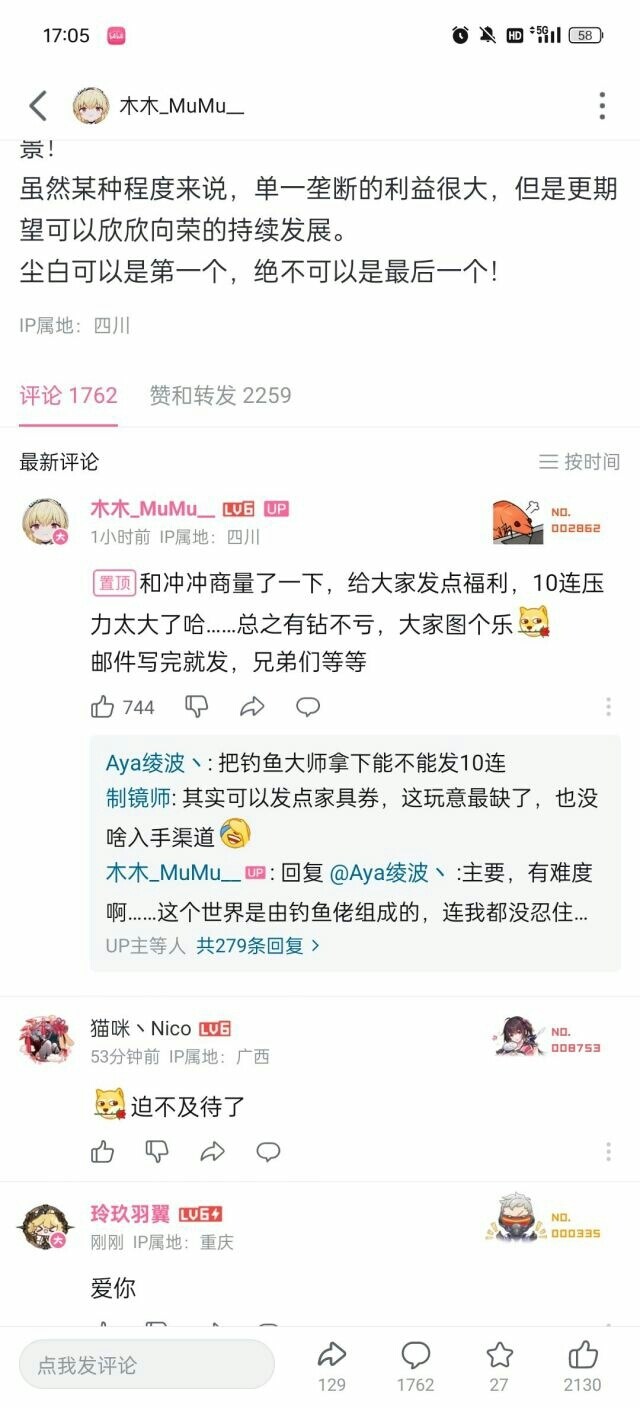Tap the 点我发评论 comment box
Image resolution: width=640 pixels, height=1408 pixels.
click(x=147, y=1365)
